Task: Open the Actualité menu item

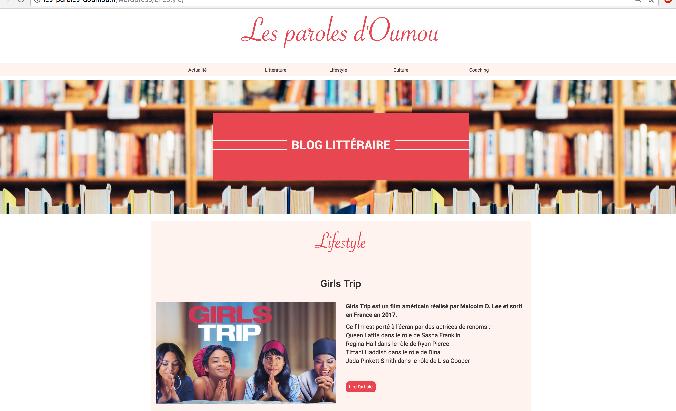Action: (197, 70)
